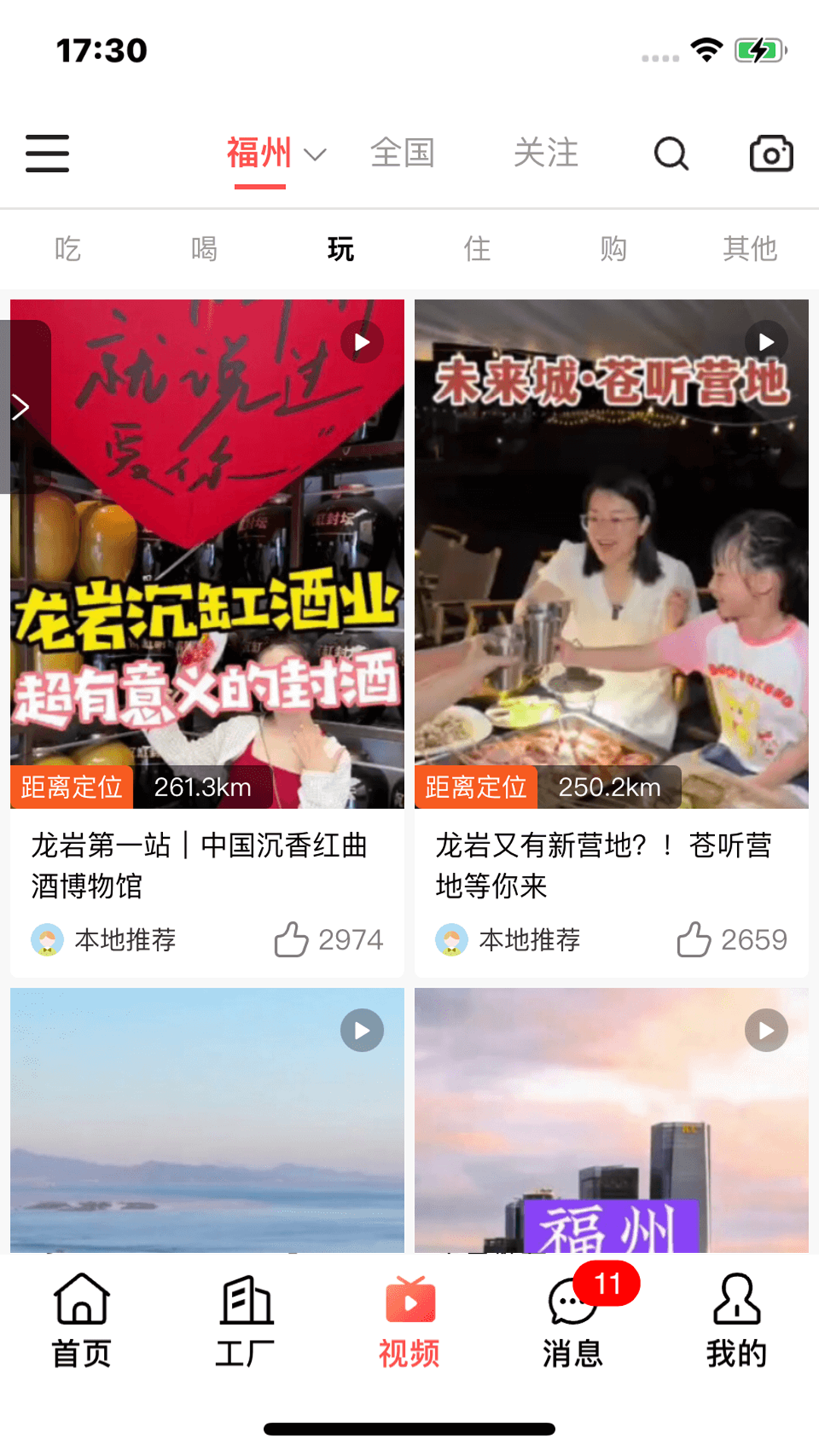Select the 吃 category

click(67, 249)
